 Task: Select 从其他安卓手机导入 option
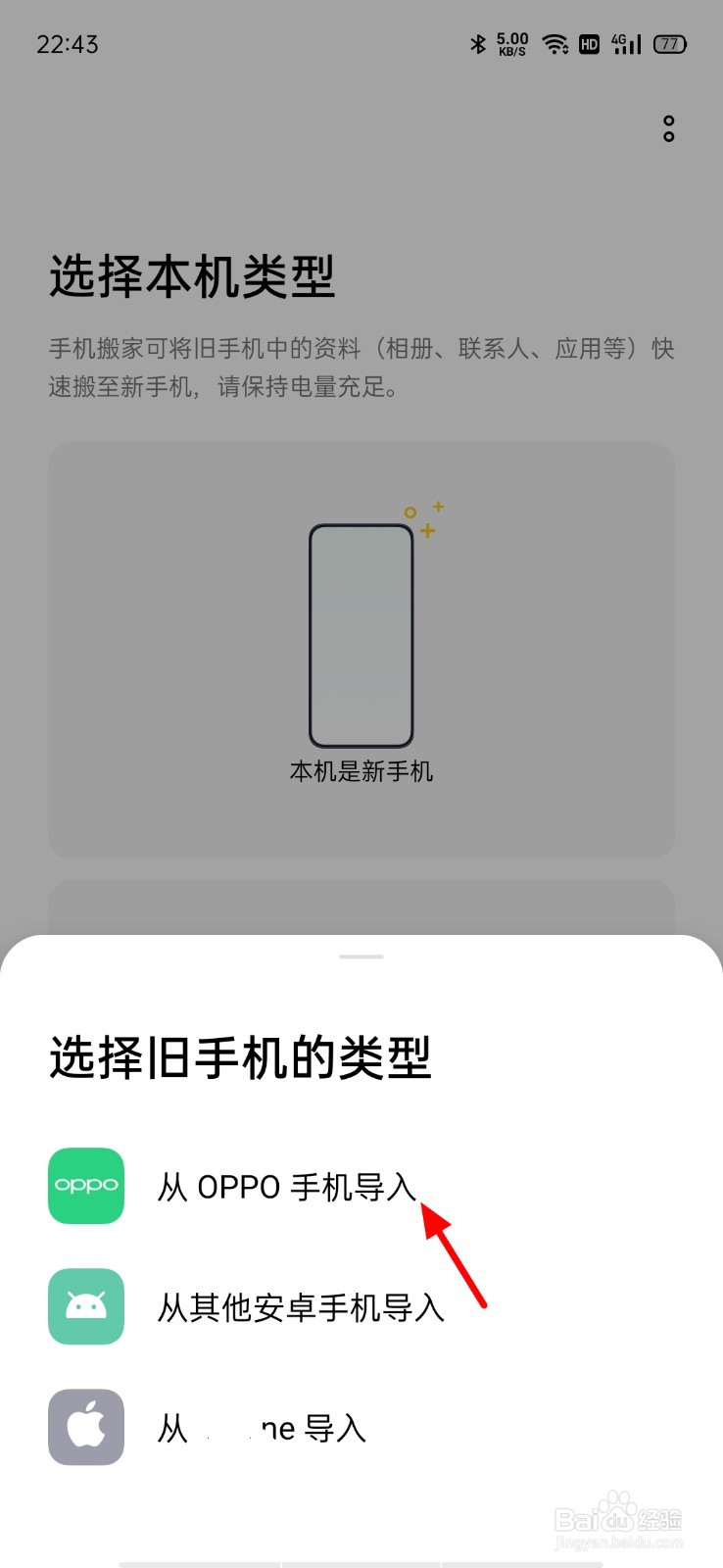300,1307
